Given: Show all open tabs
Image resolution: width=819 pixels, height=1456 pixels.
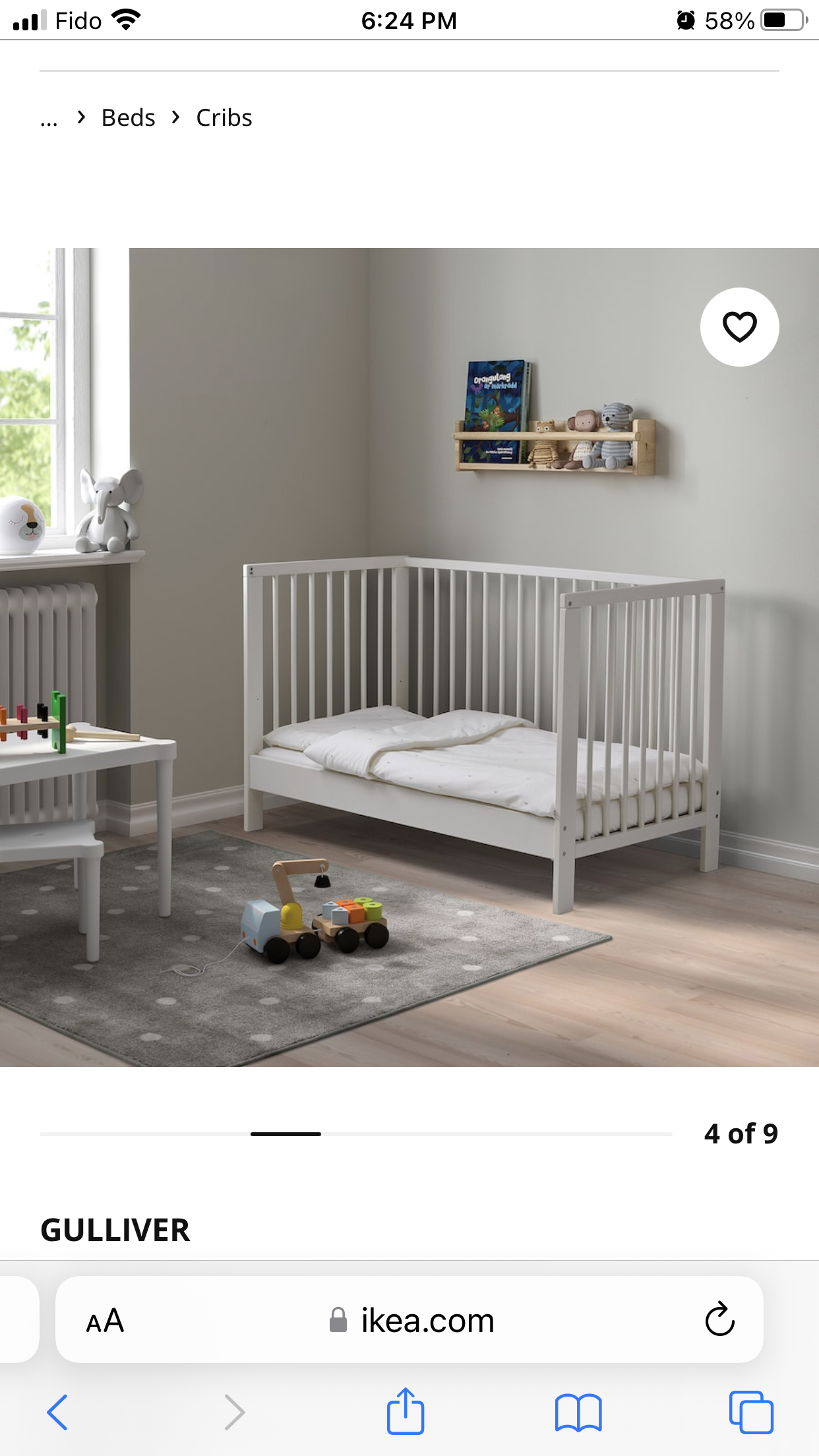Looking at the screenshot, I should (x=751, y=1412).
